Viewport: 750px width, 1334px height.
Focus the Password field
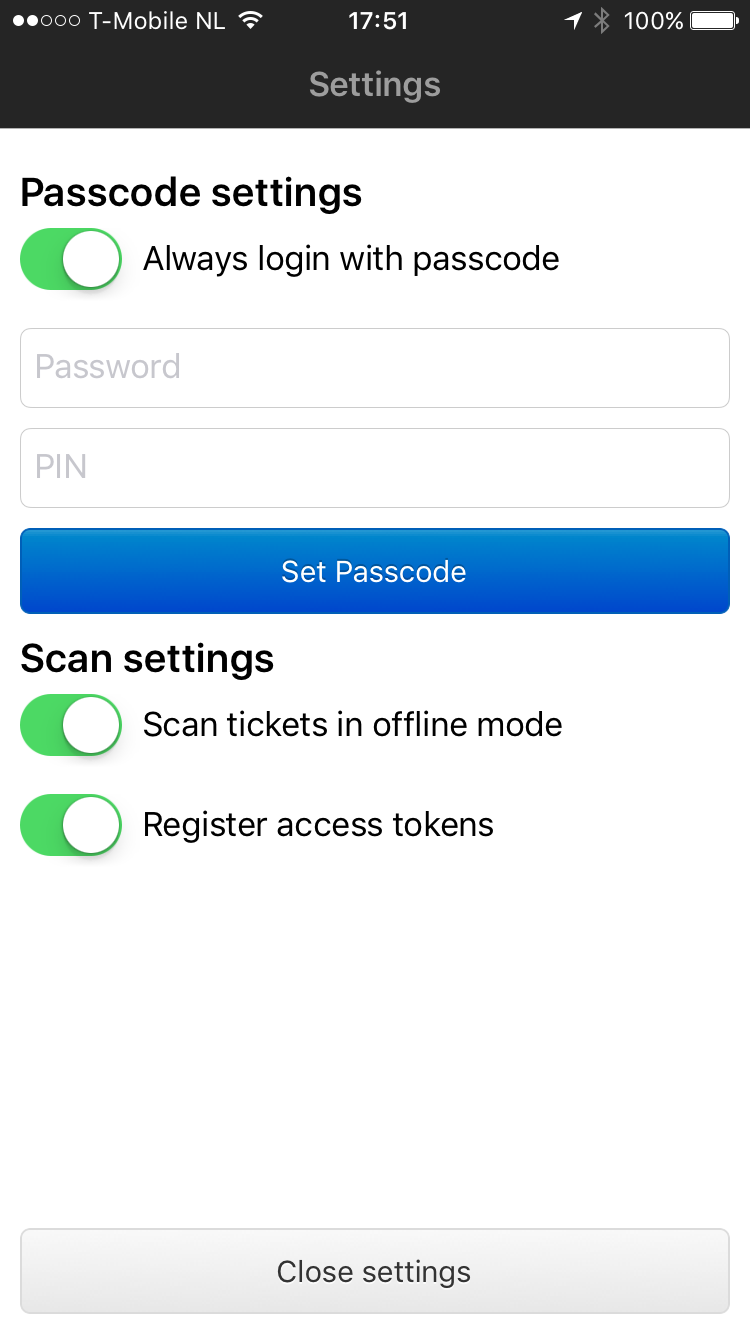pyautogui.click(x=375, y=367)
